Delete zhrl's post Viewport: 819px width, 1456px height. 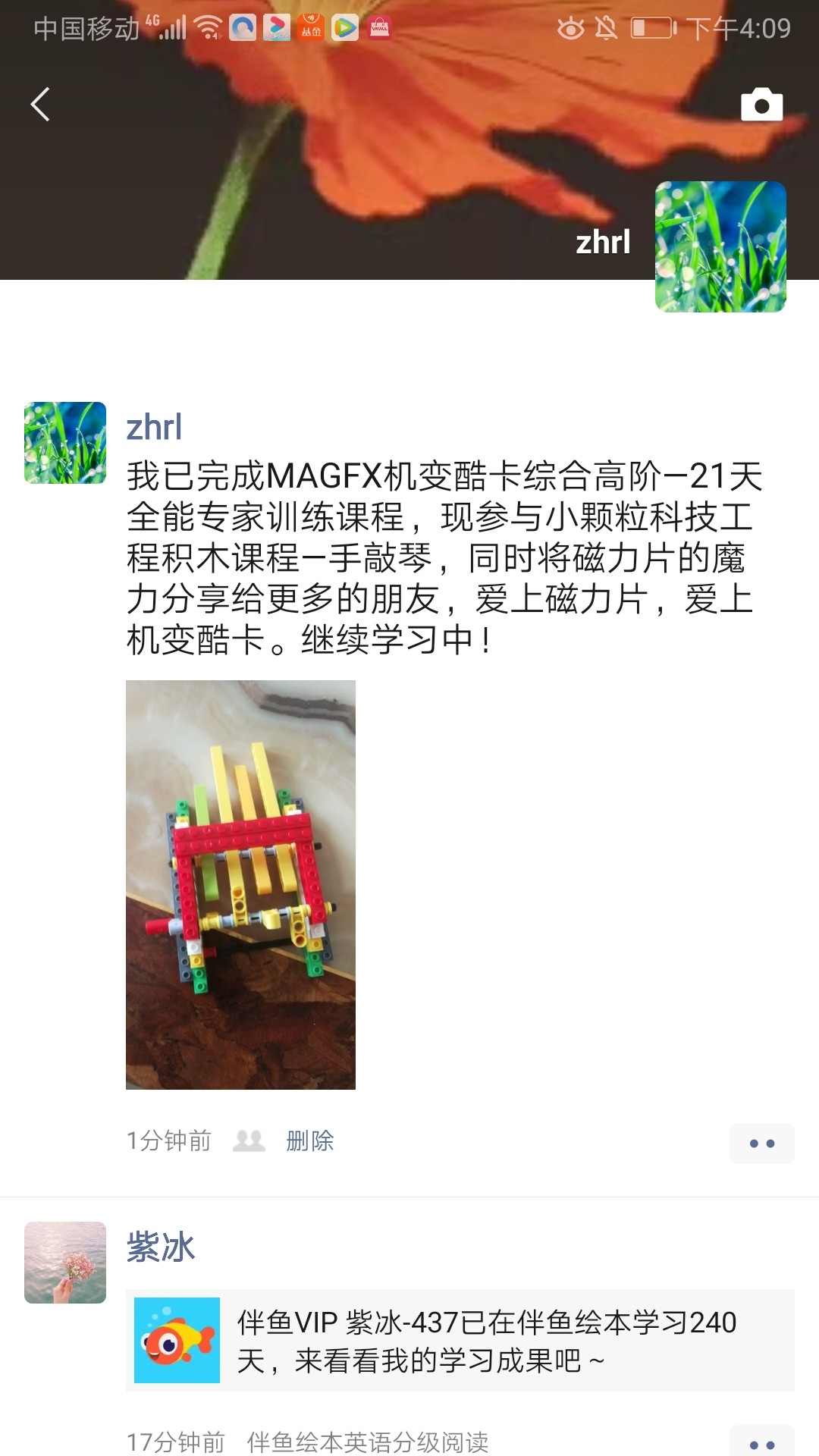(309, 1141)
